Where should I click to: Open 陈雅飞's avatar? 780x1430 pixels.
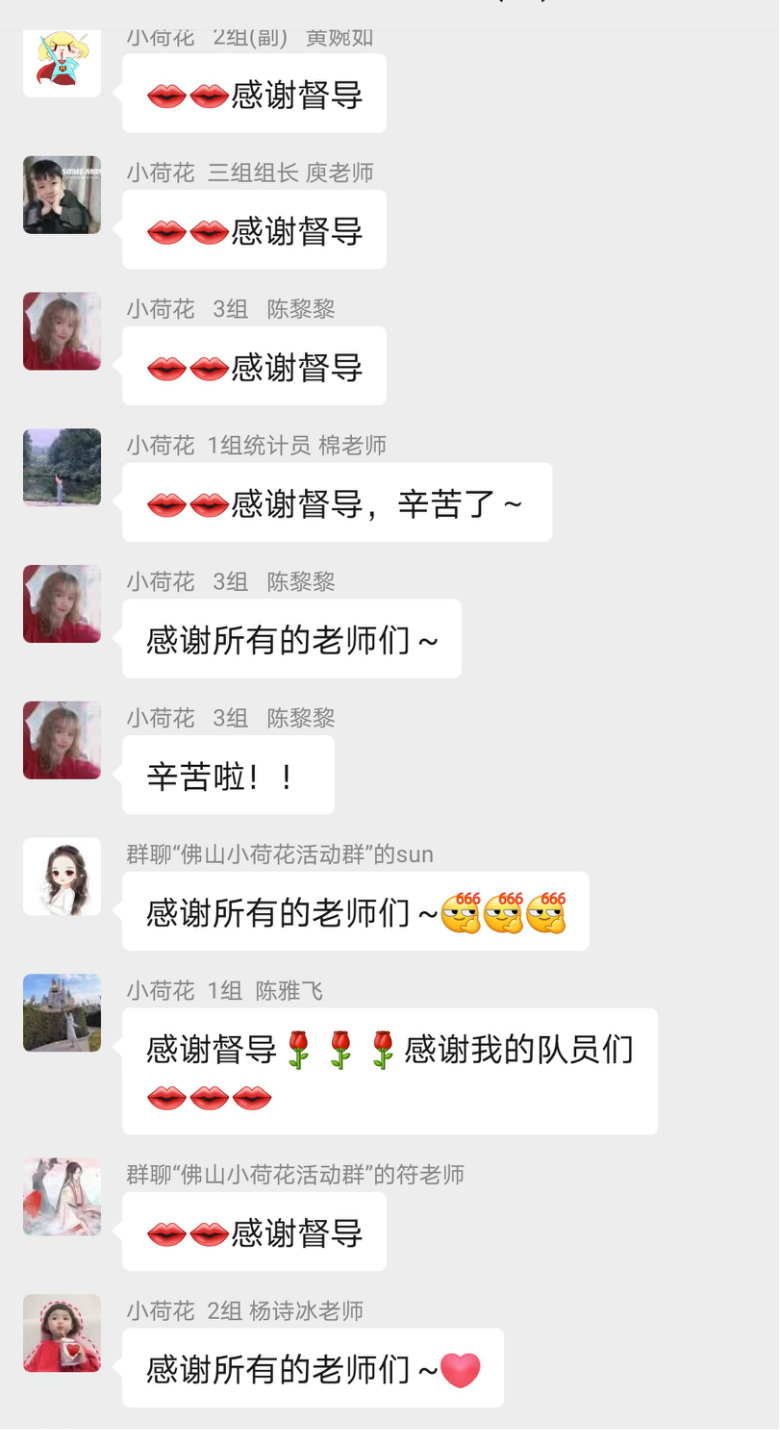62,1013
